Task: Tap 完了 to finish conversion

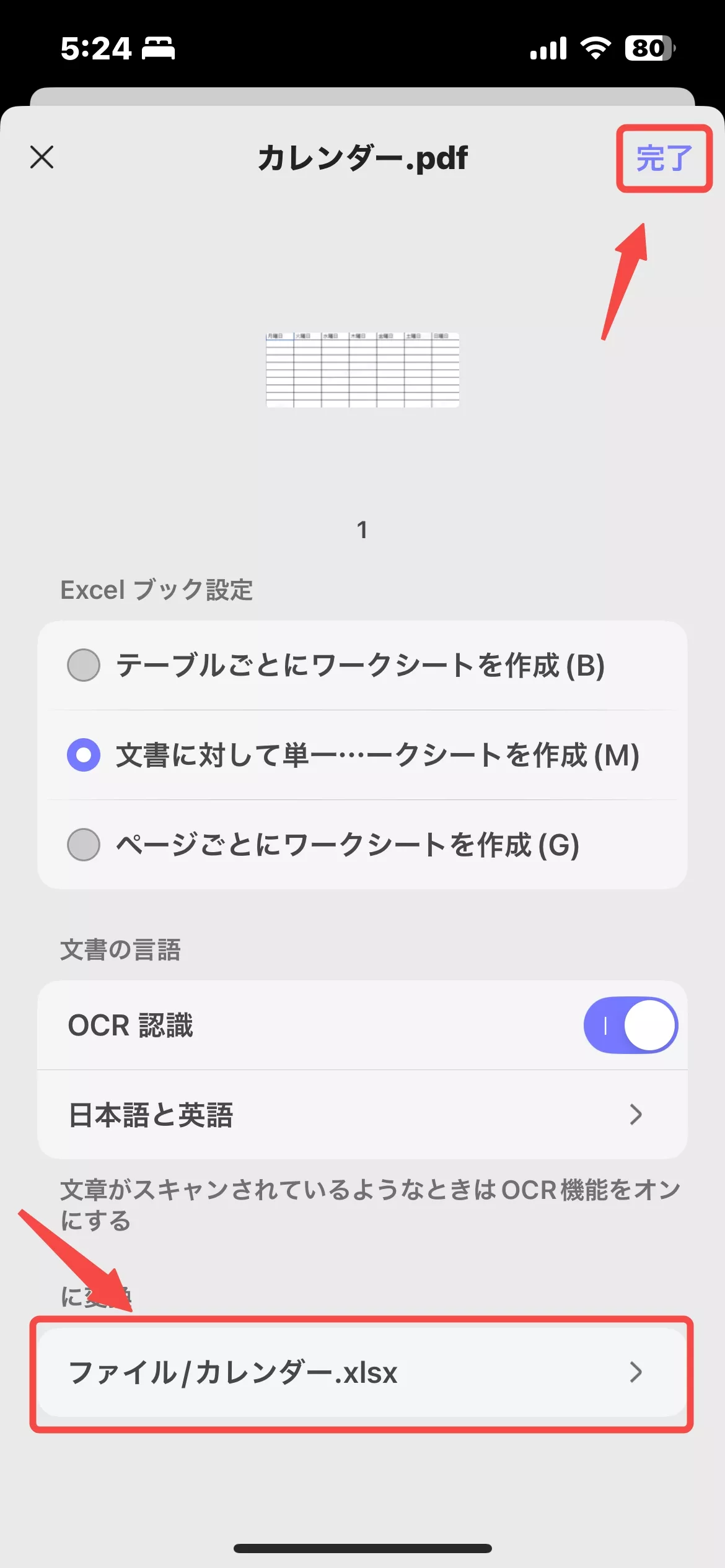Action: (x=664, y=159)
